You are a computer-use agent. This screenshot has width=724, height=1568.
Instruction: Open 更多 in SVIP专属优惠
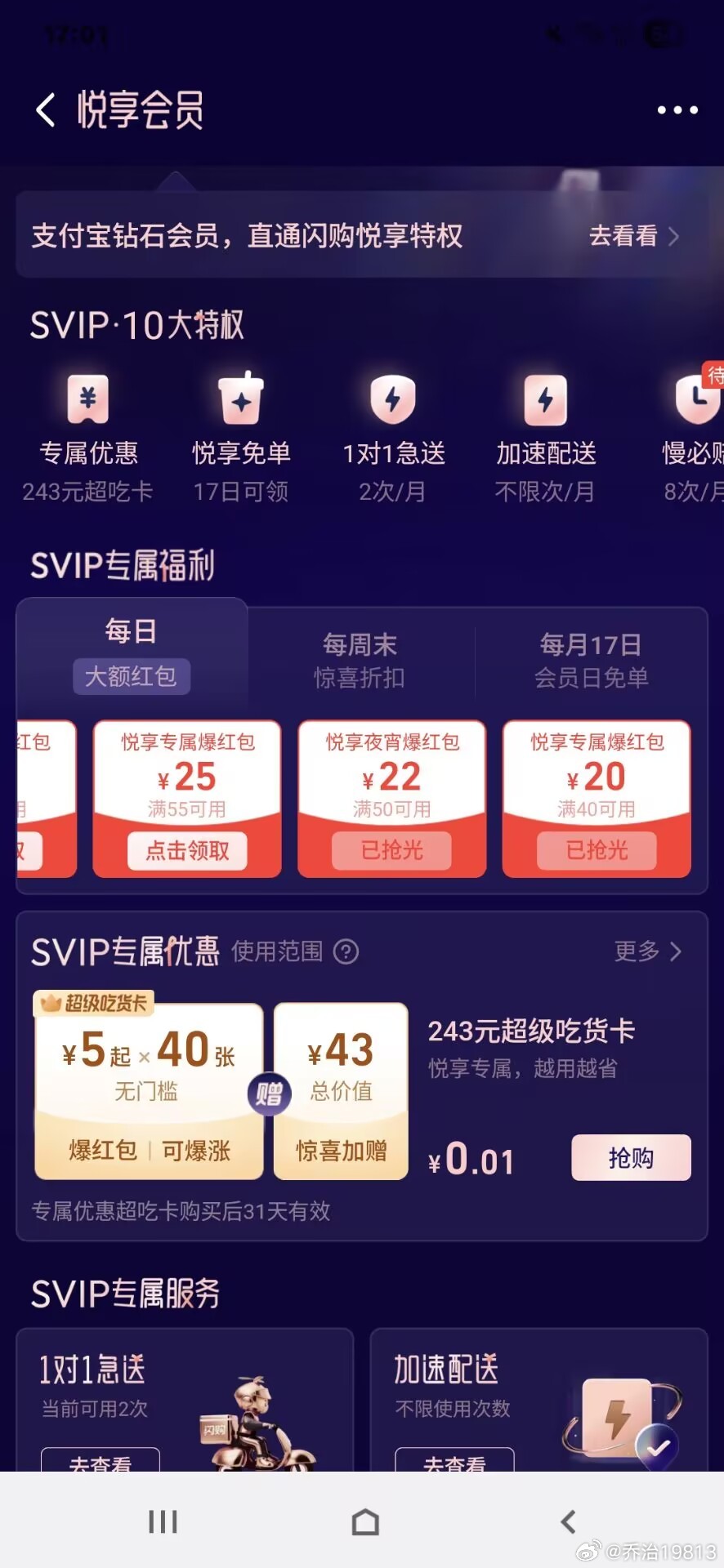point(647,951)
